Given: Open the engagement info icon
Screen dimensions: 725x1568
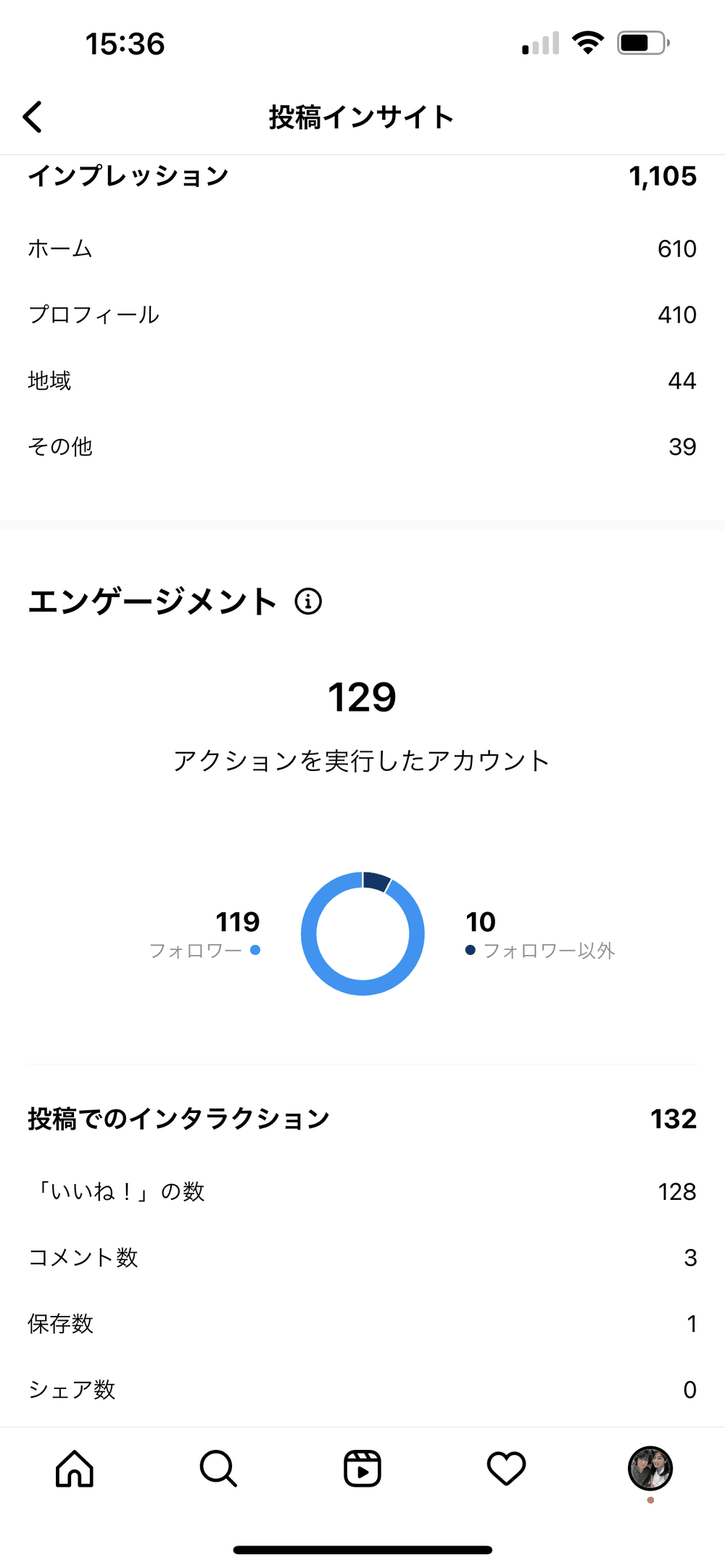Looking at the screenshot, I should [308, 601].
